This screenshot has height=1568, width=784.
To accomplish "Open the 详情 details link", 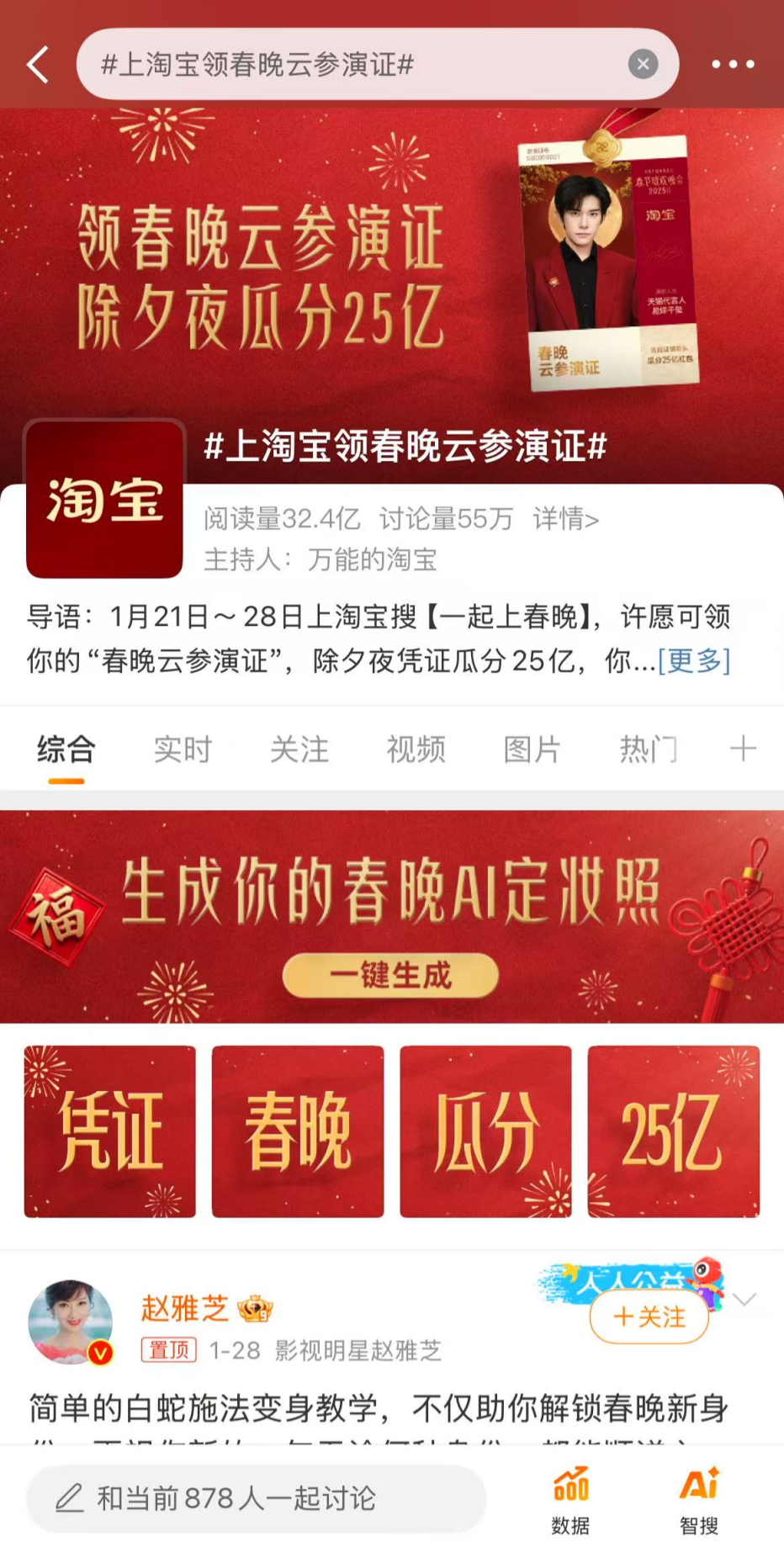I will (x=565, y=519).
